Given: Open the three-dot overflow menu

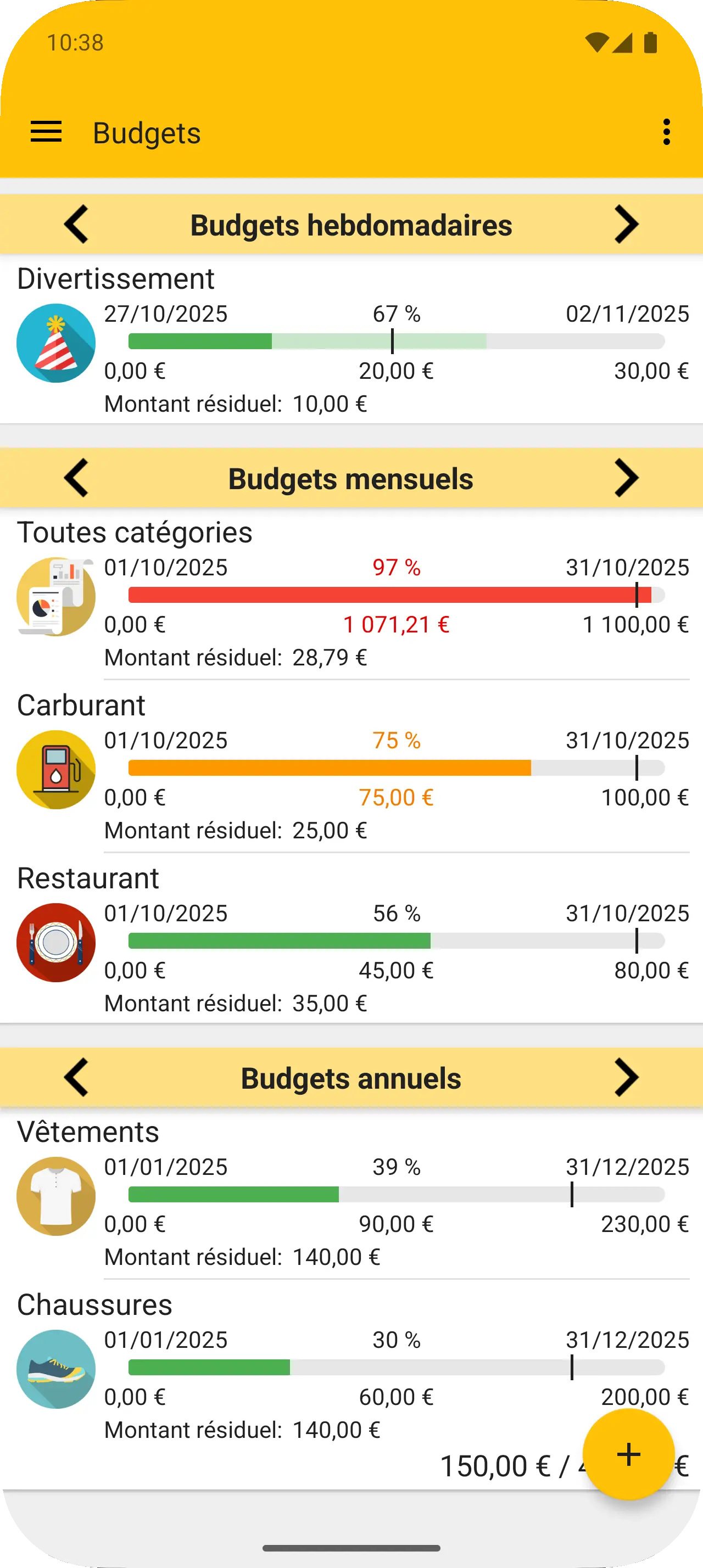Looking at the screenshot, I should pos(667,132).
